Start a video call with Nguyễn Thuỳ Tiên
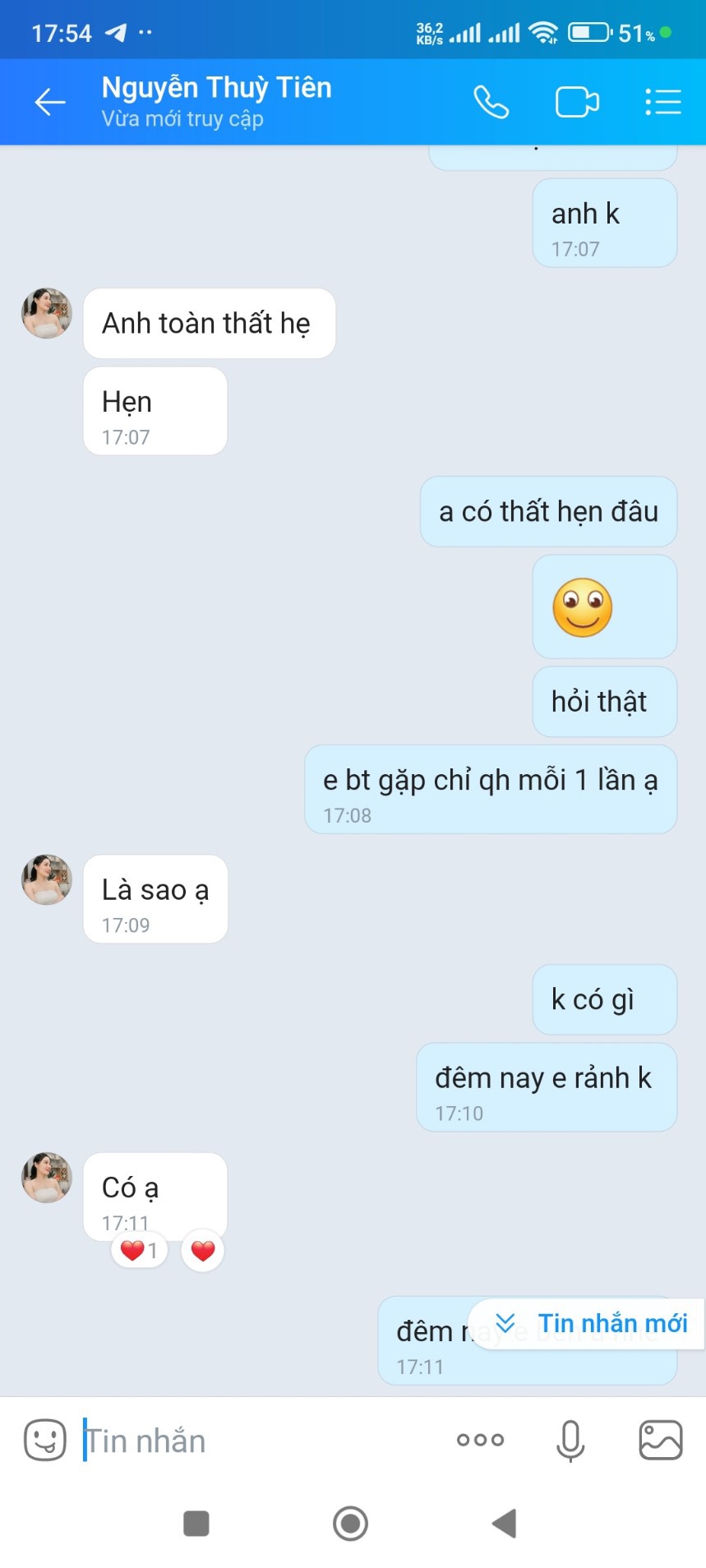The image size is (706, 1568). pos(577,102)
